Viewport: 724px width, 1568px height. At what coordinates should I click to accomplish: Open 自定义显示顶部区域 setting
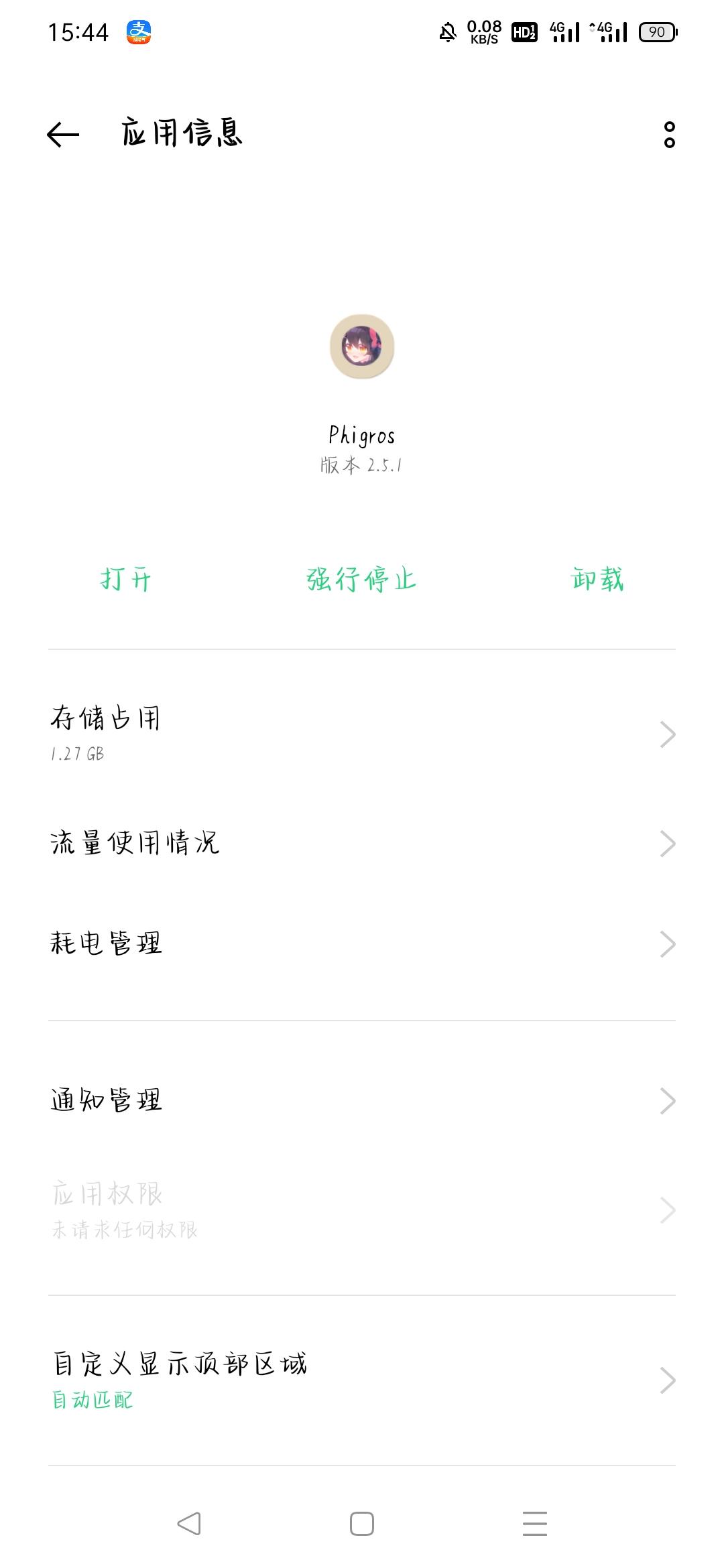(362, 1380)
